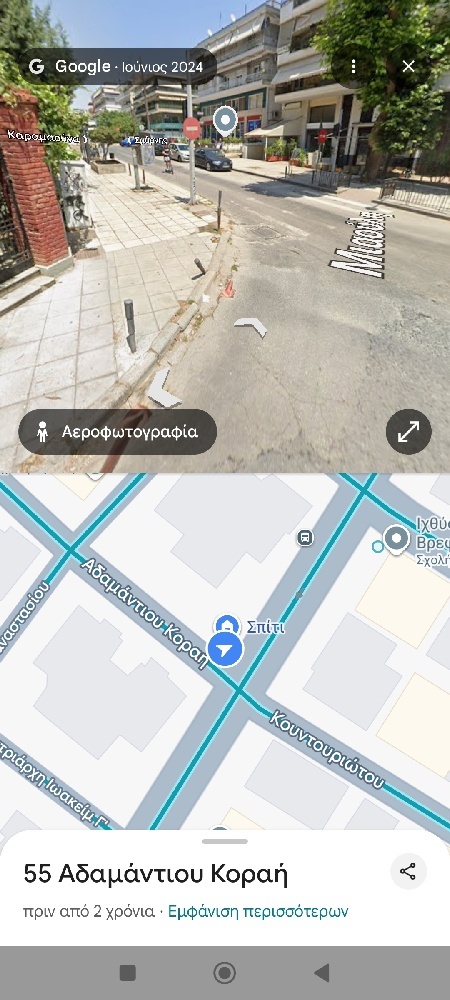This screenshot has width=450, height=1000.
Task: Close the Street View panel
Action: [409, 66]
